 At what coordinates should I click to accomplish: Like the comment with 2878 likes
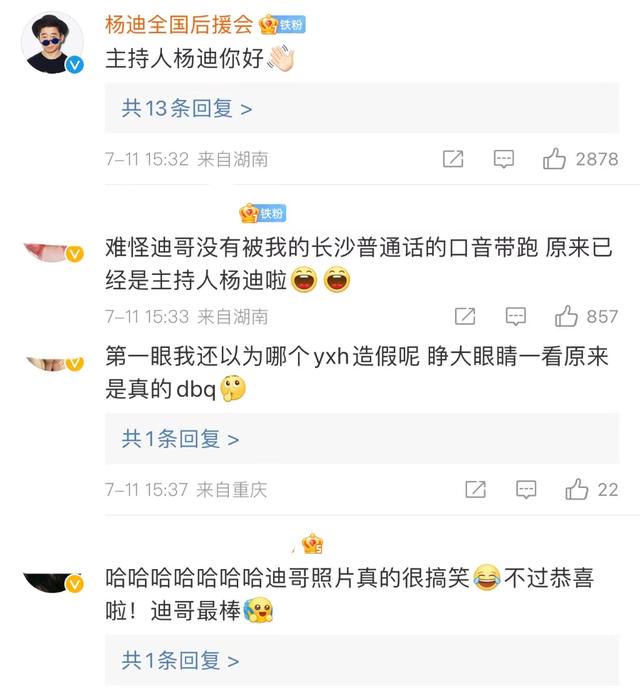tap(556, 159)
